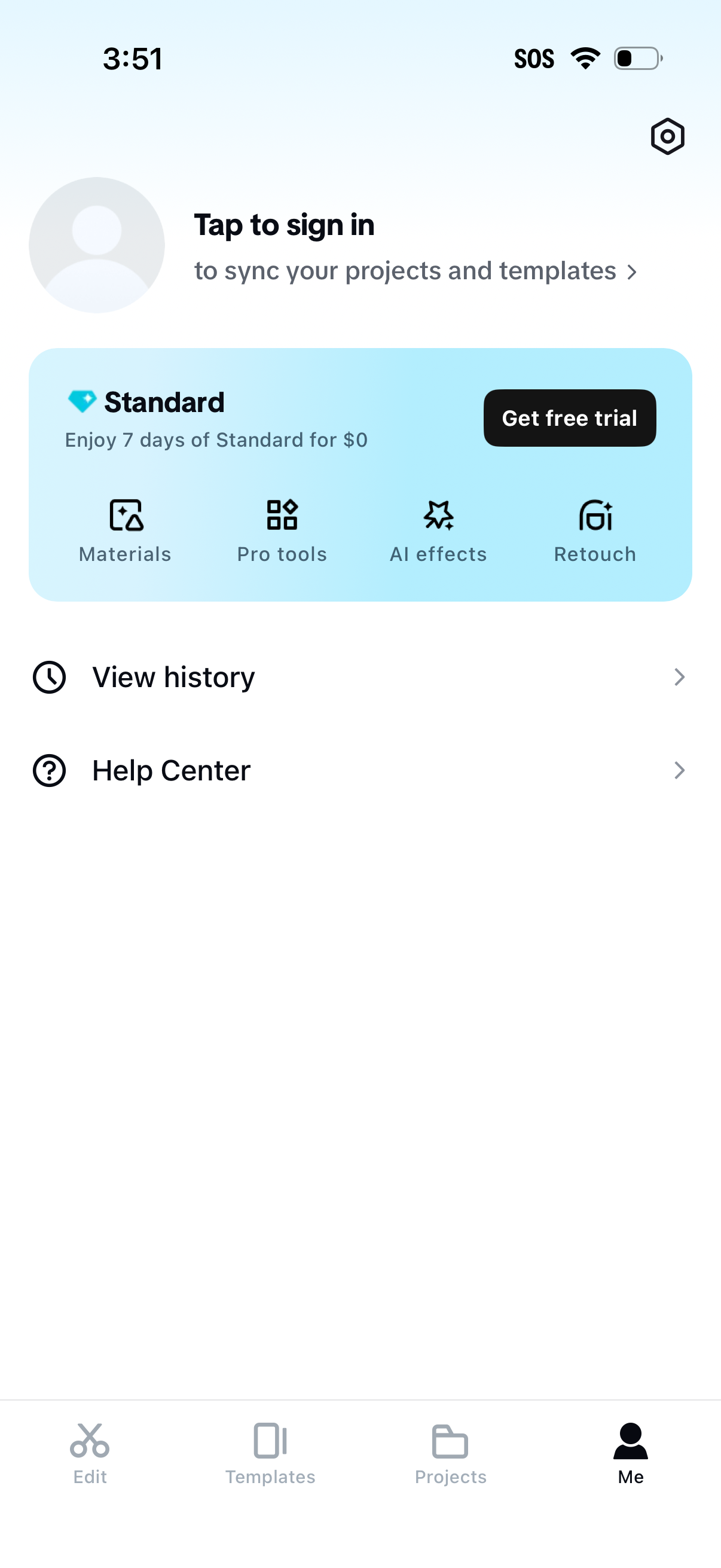
Task: Tap the Tap to sign in link
Action: click(x=283, y=225)
